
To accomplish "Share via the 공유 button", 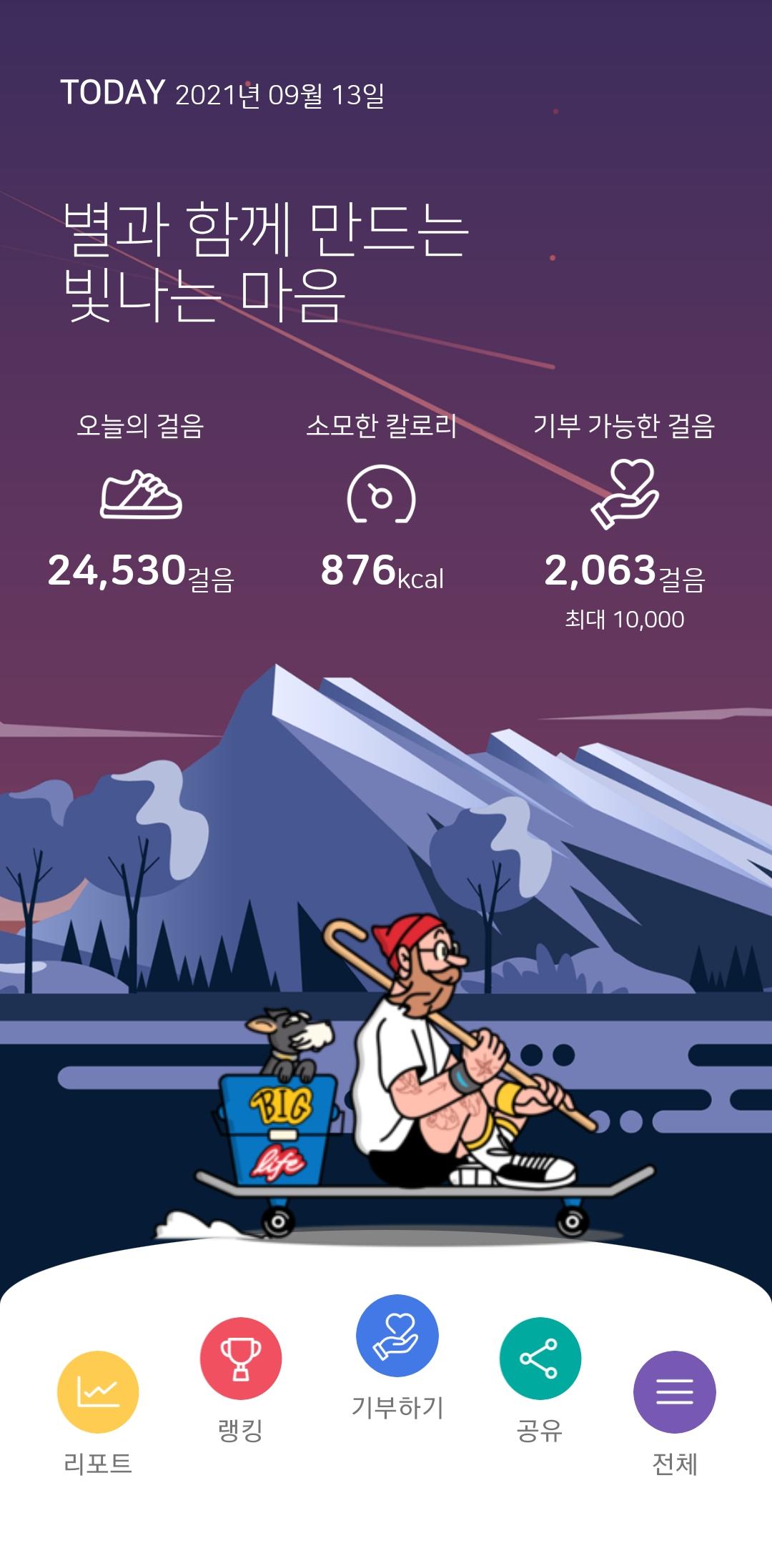I will pos(540,1358).
